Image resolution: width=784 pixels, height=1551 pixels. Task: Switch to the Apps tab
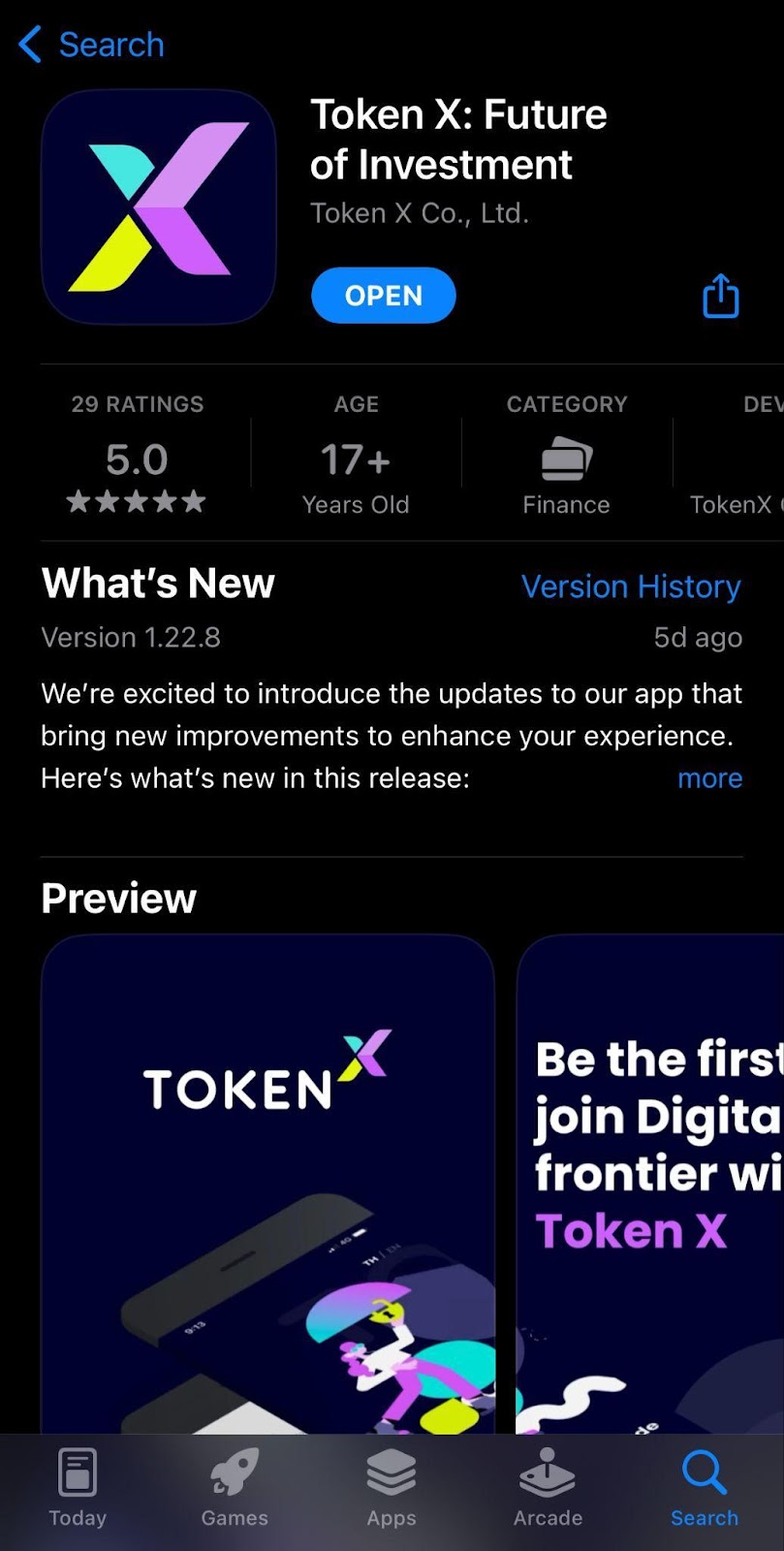coord(392,1488)
